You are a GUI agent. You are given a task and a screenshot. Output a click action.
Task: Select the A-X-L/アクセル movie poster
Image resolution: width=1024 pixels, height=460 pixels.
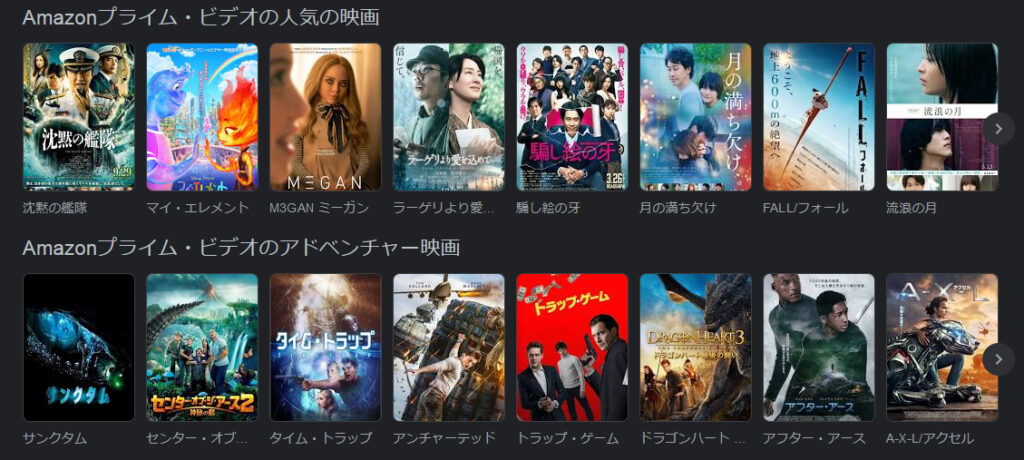click(941, 347)
